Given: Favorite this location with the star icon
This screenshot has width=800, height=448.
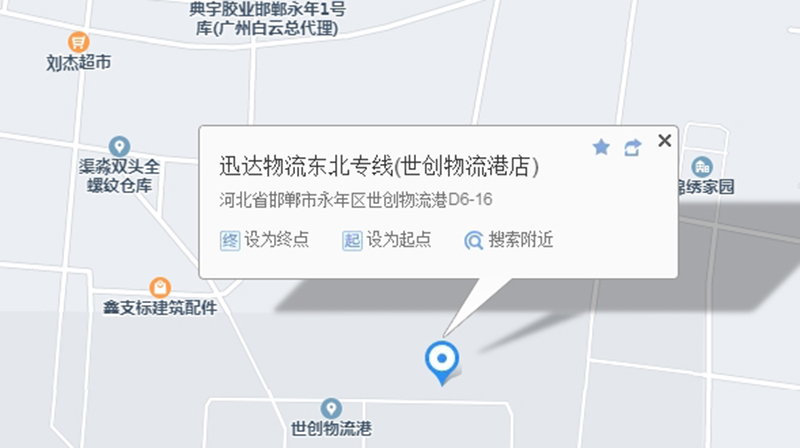Looking at the screenshot, I should [601, 147].
